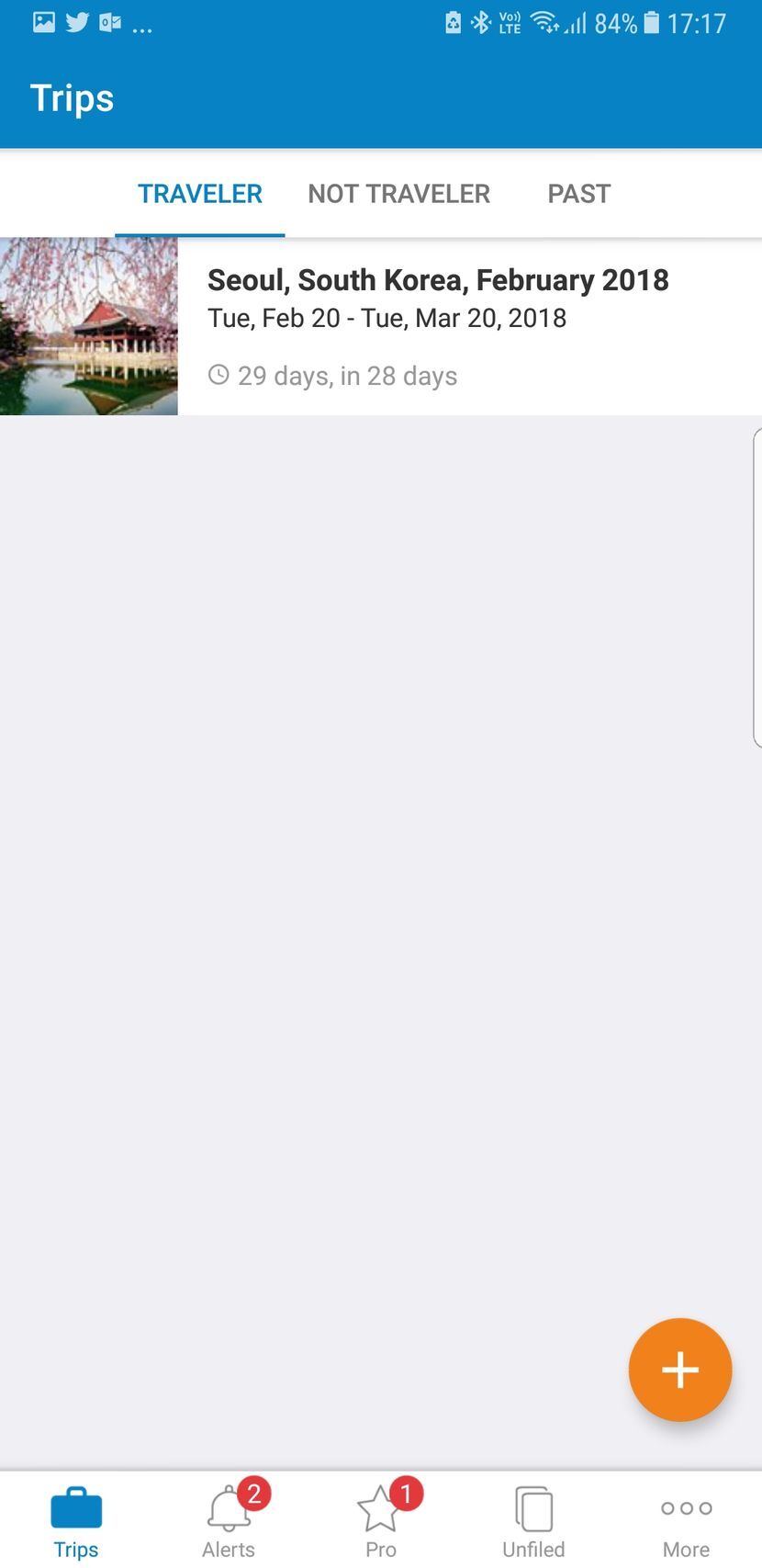Select the Trips bottom tab
Viewport: 762px width, 1568px height.
point(76,1520)
